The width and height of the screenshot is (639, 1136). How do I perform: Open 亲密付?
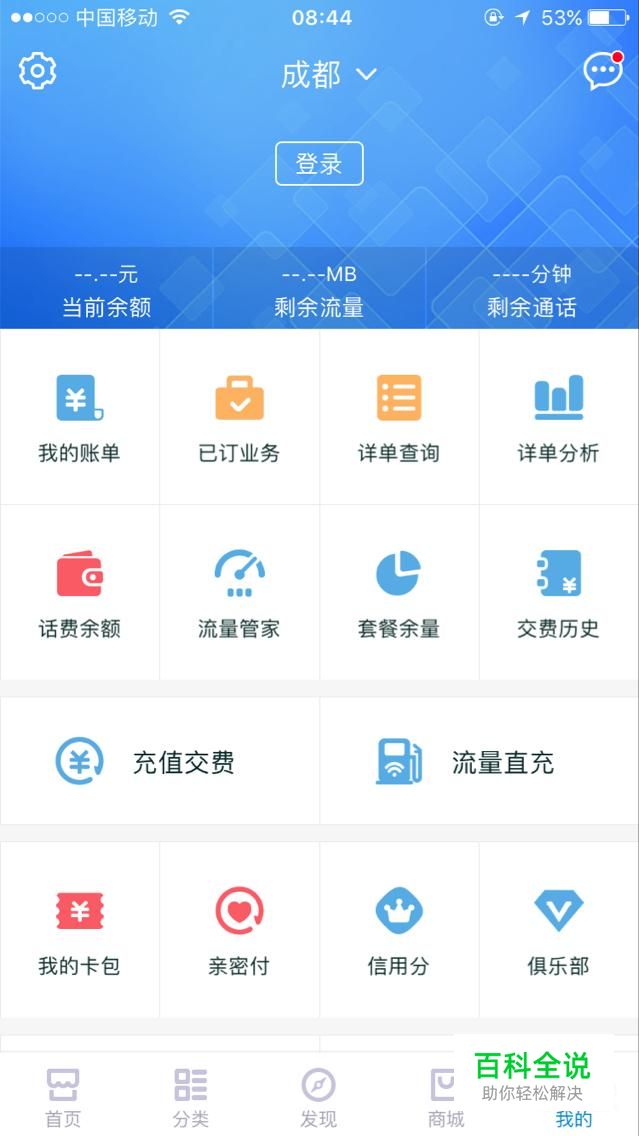click(239, 930)
